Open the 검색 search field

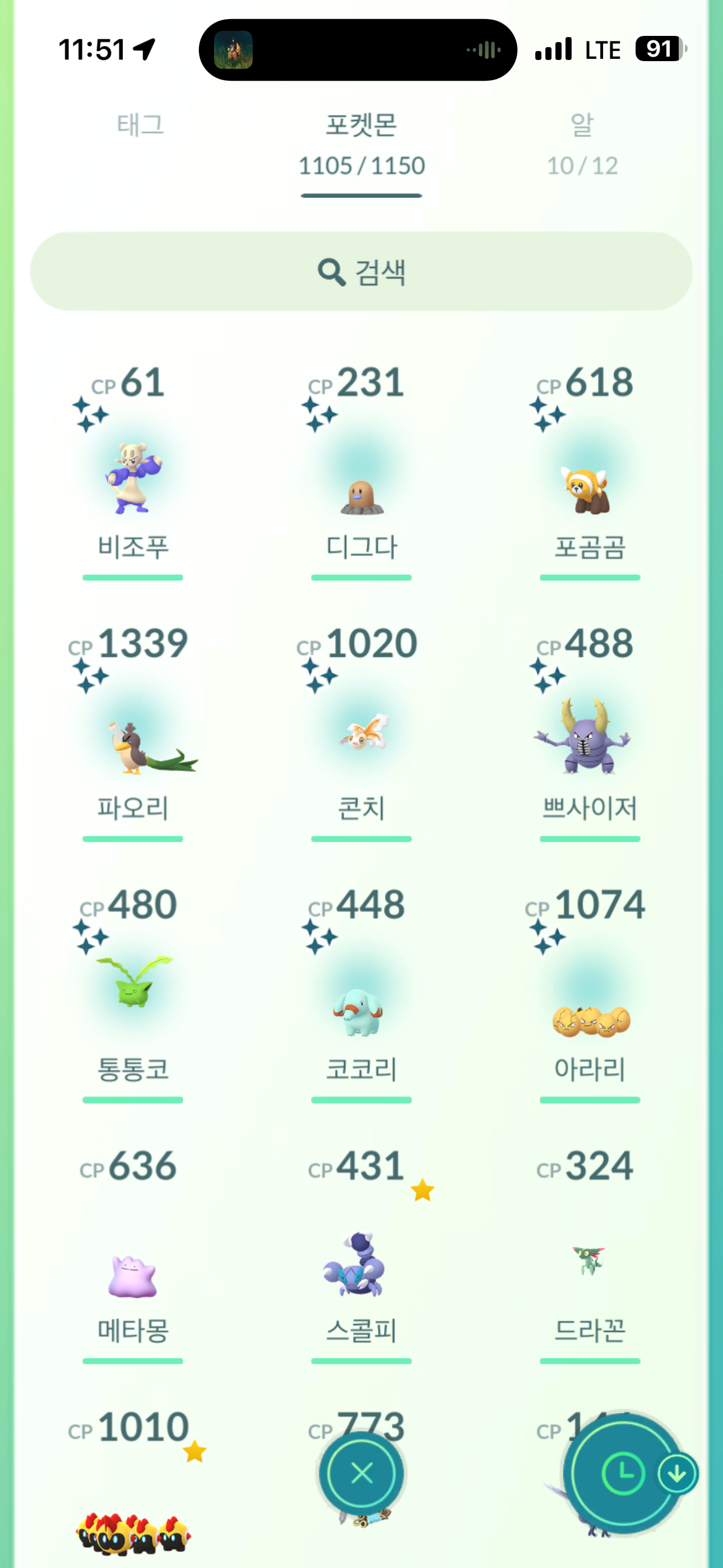tap(361, 271)
